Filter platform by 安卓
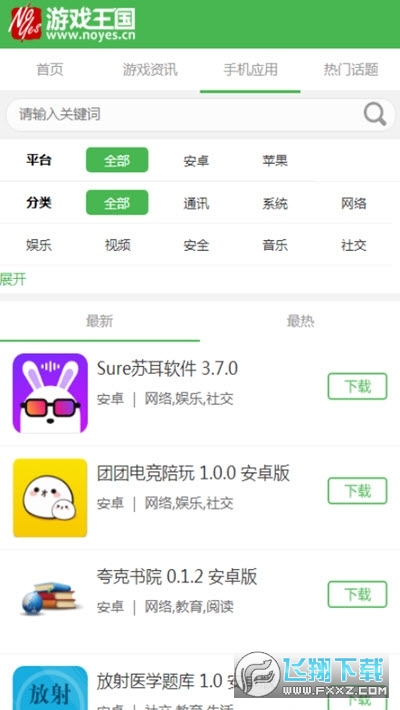Screen dimensions: 400x710 (x=196, y=160)
